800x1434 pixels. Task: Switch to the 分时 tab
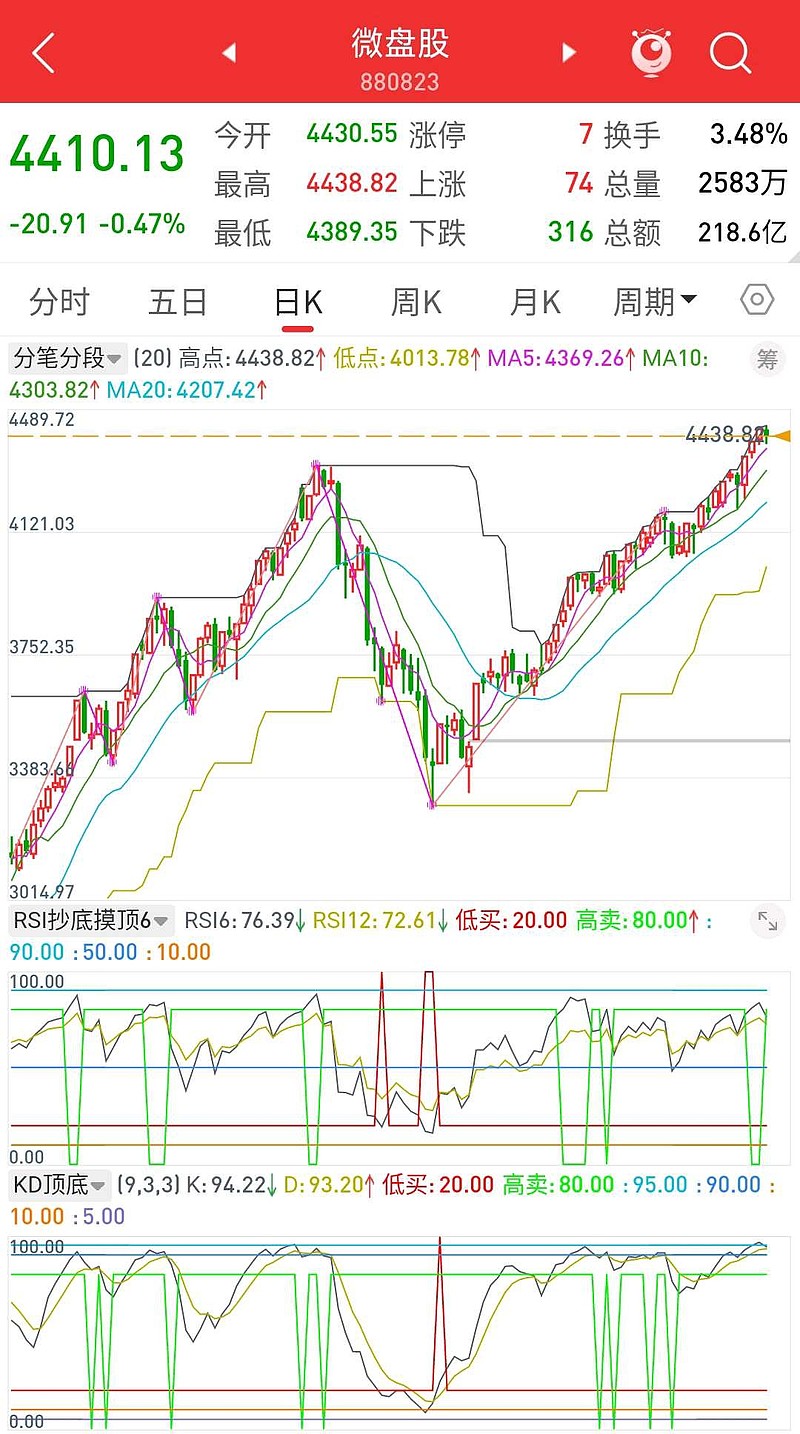(x=59, y=301)
